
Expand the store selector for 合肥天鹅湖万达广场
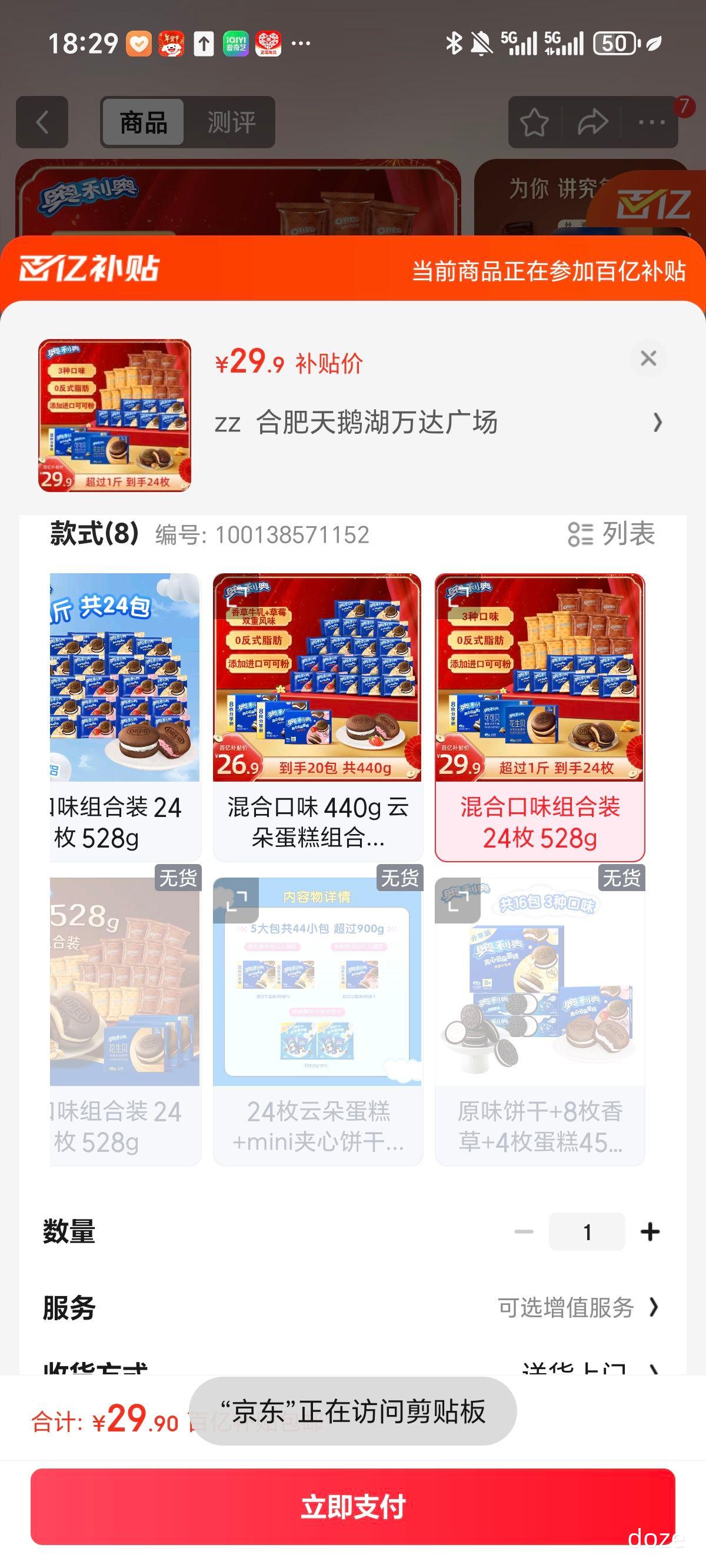pyautogui.click(x=657, y=423)
